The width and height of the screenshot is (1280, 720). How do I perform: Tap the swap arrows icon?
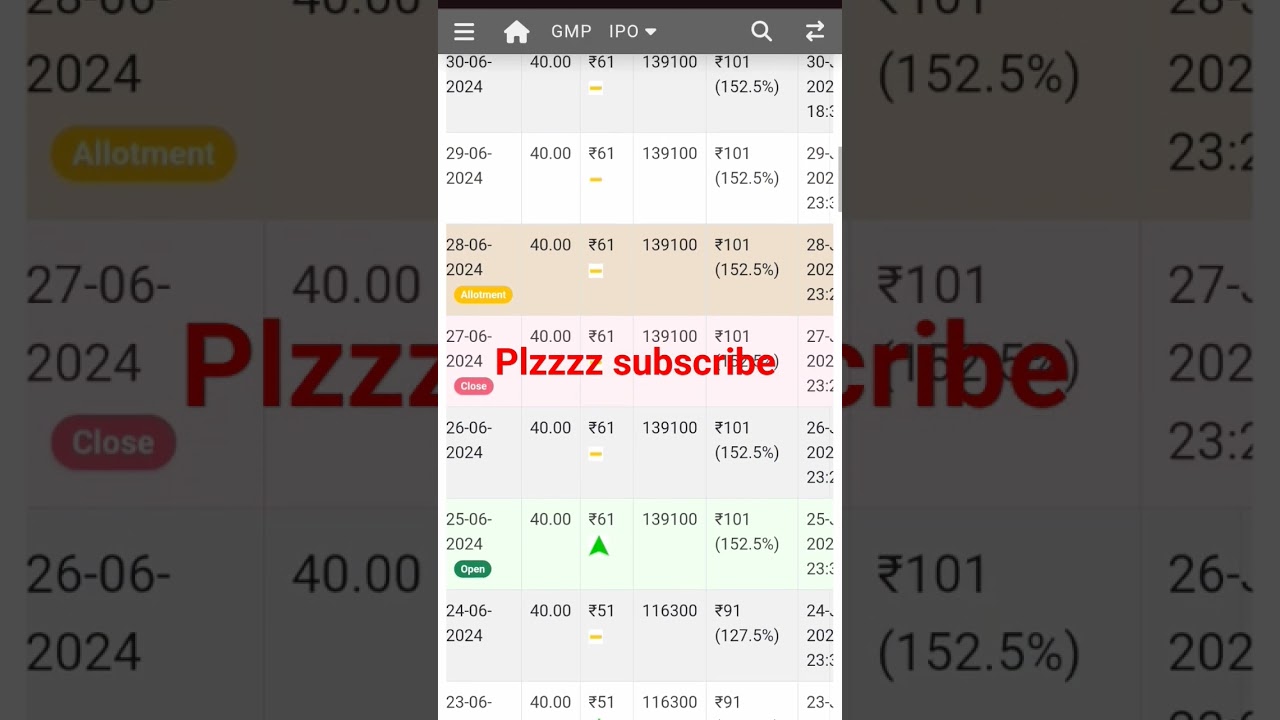coord(815,32)
